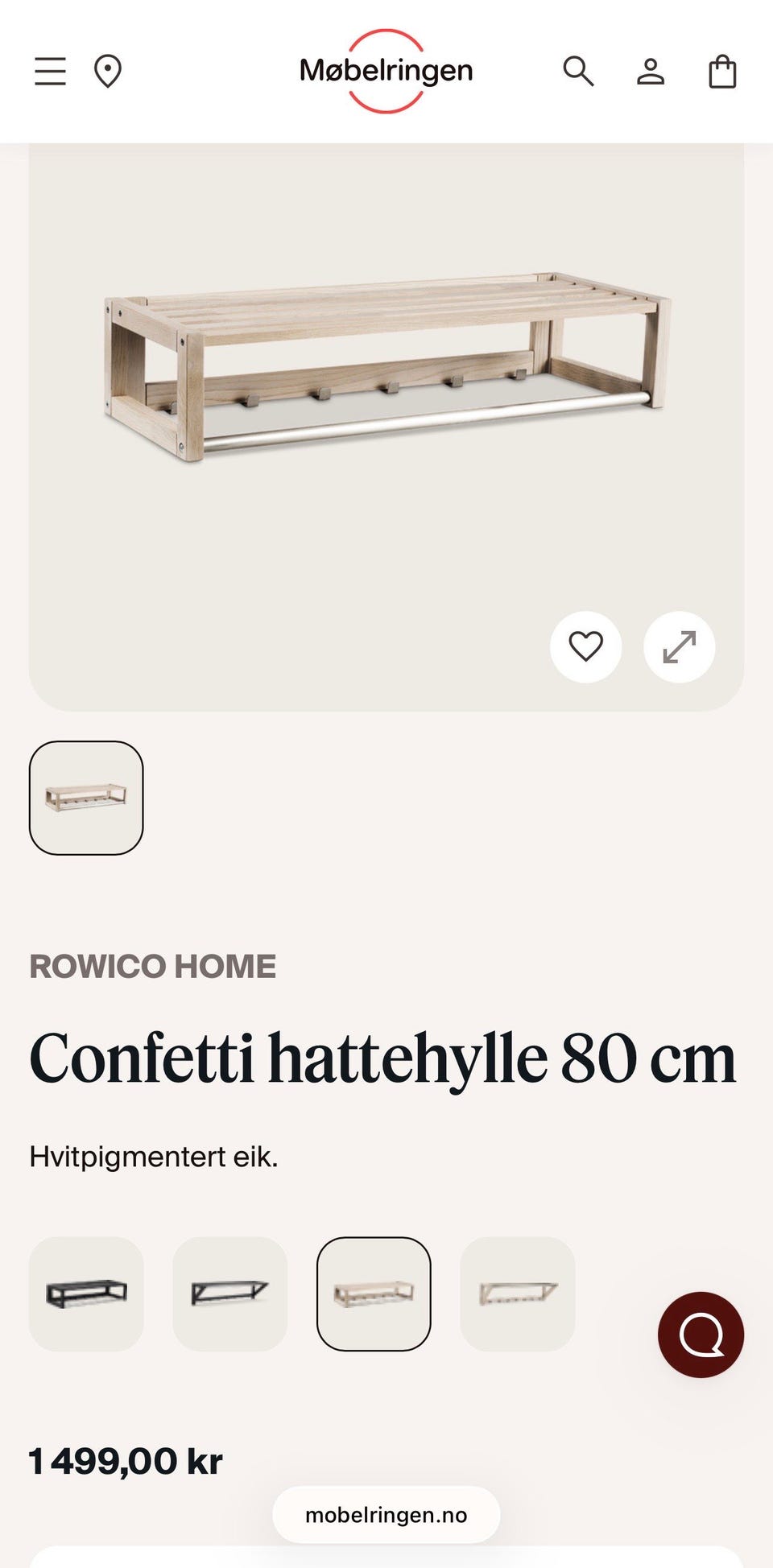Choose the light open-frame shelf variant
The image size is (773, 1568).
pyautogui.click(x=518, y=1294)
